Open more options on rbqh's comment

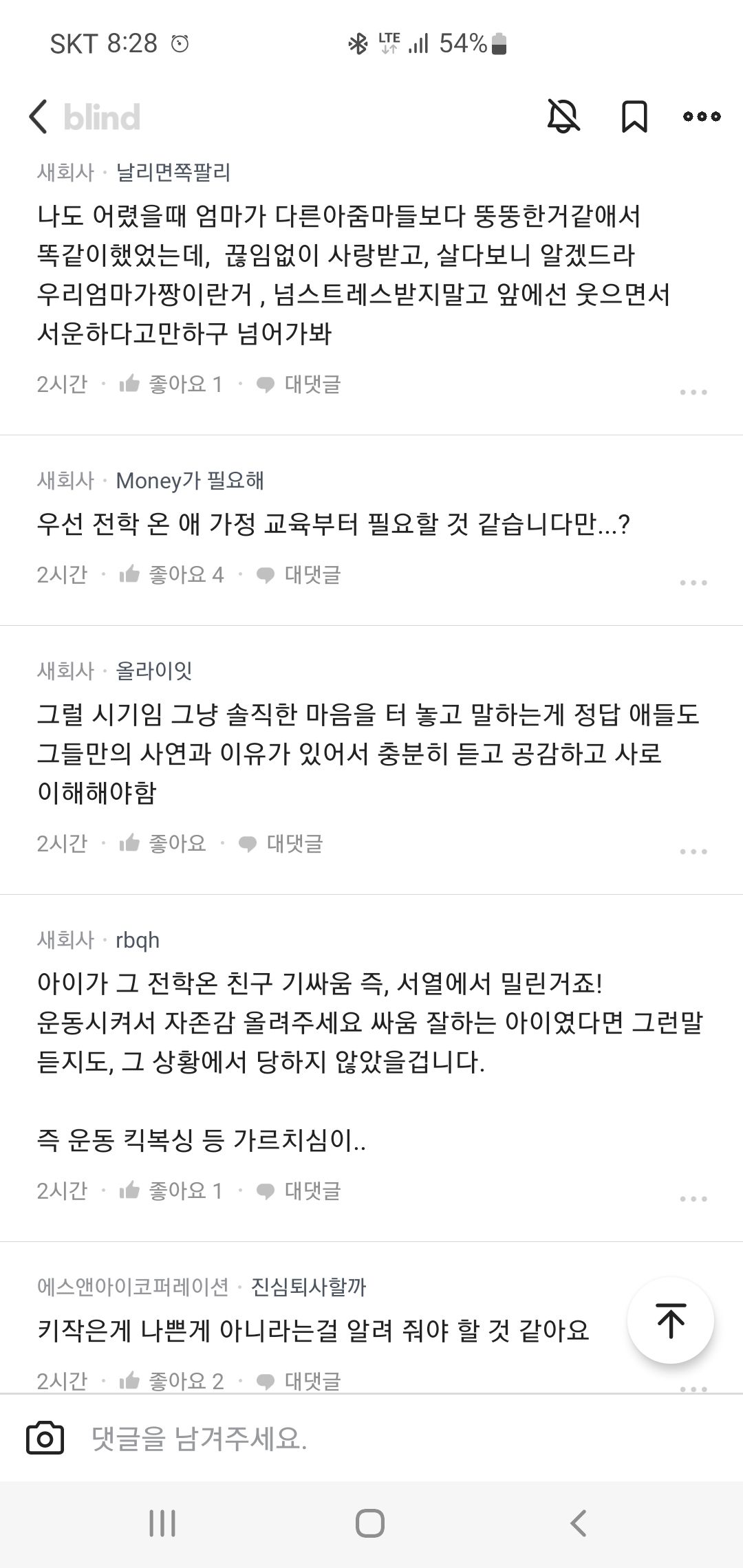tap(693, 1199)
